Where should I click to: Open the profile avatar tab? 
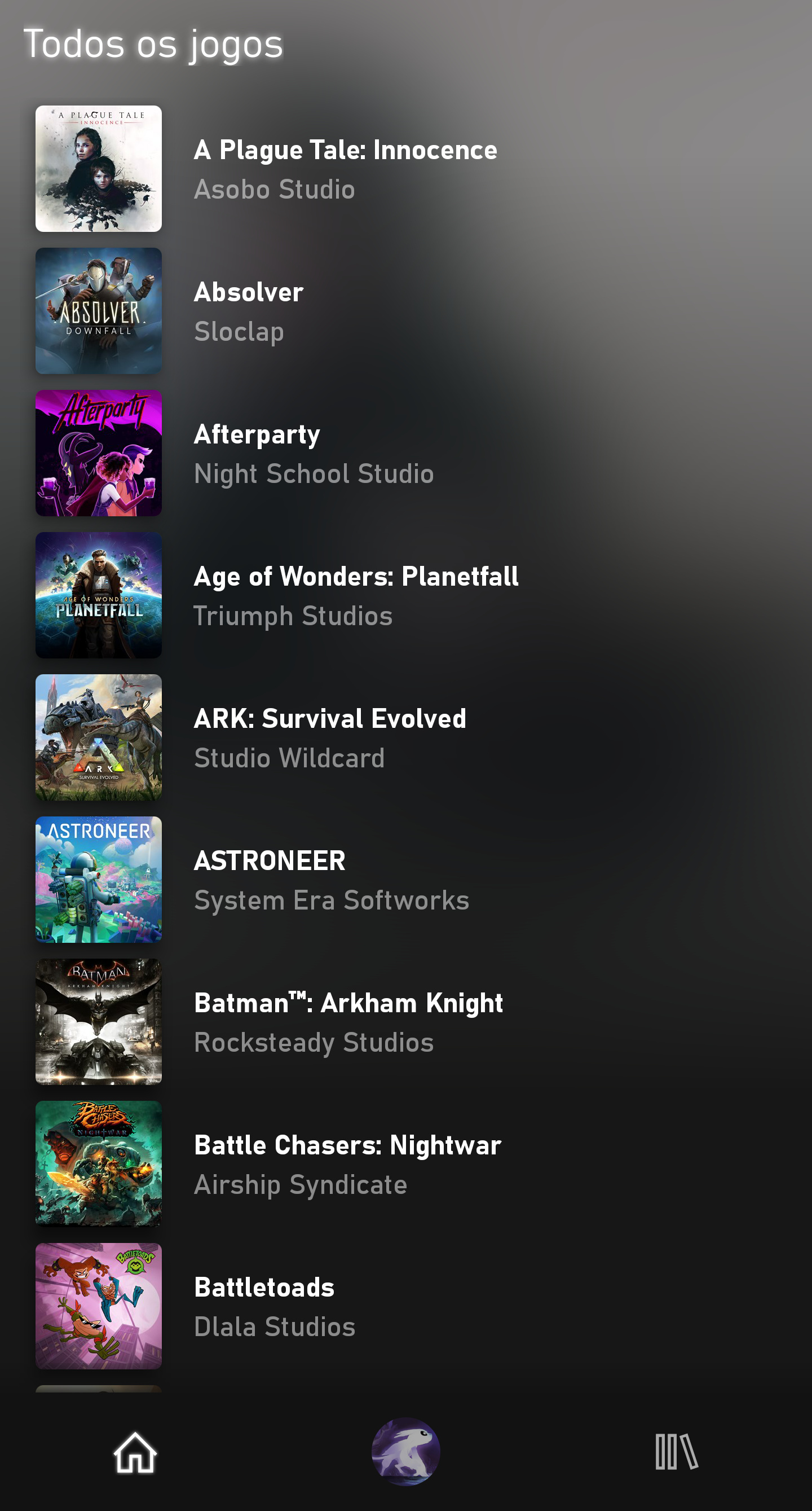(405, 1451)
